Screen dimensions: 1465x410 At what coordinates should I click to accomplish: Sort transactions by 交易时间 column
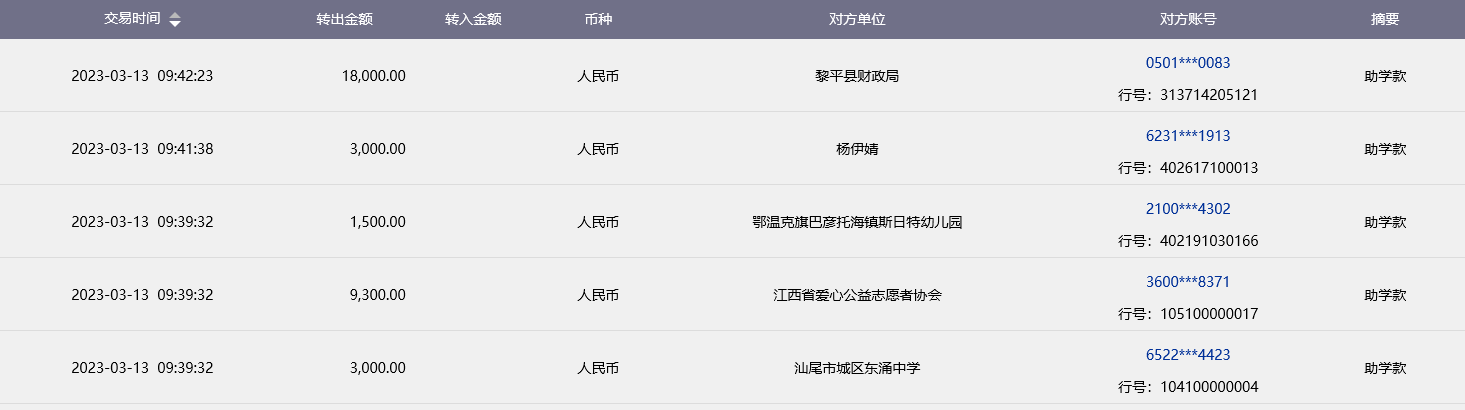pos(175,20)
